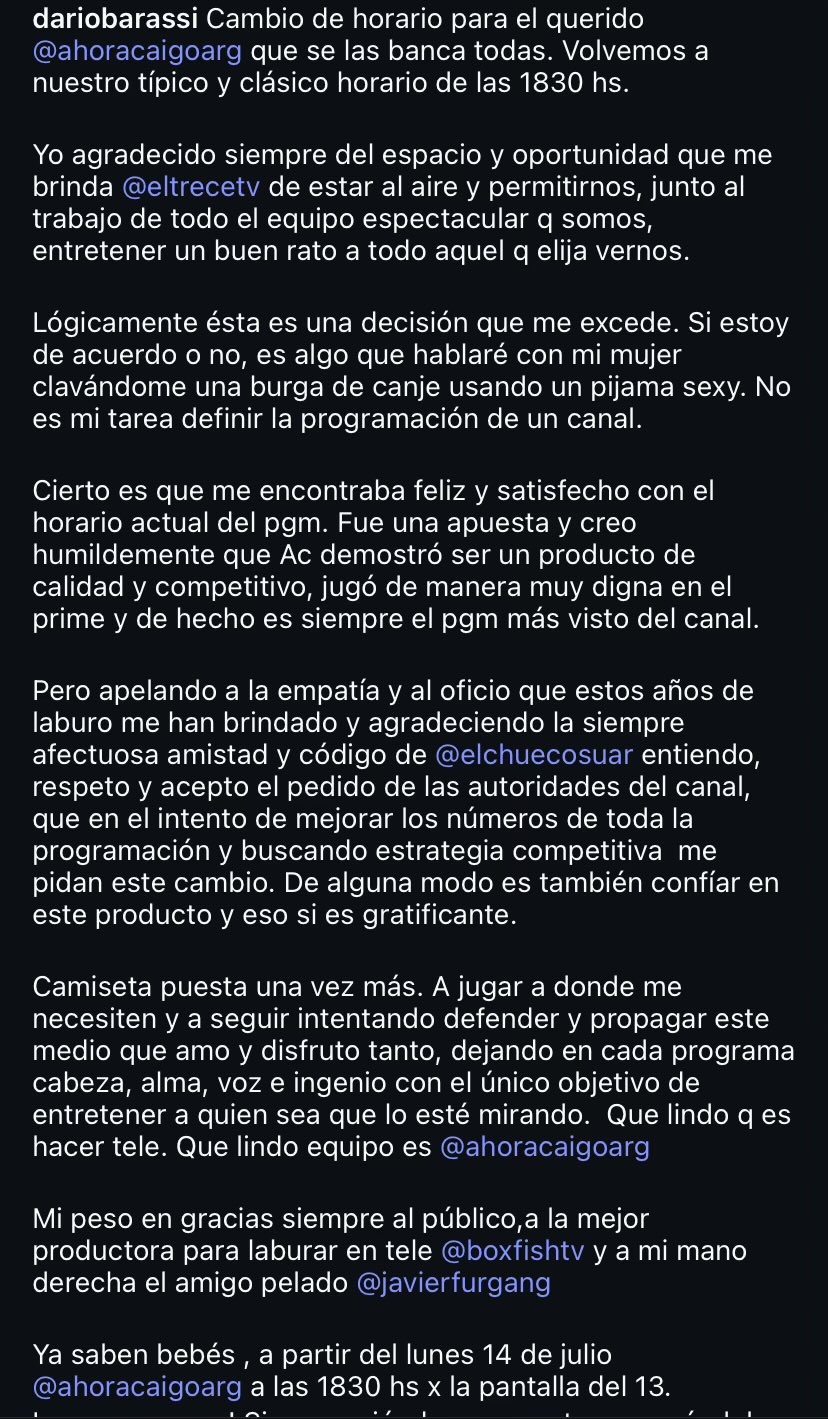
Task: Tap @ahoracaigoarg after 'Que lindo equipo es'
Action: (544, 1147)
